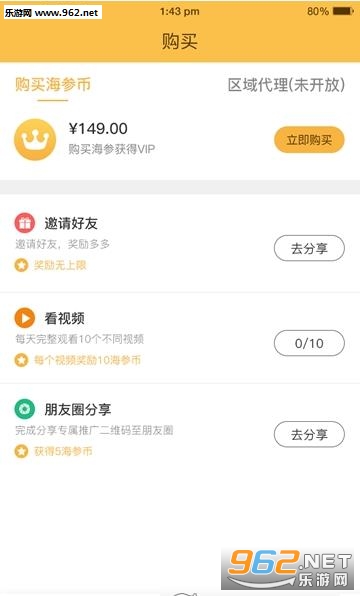Tap 立即购买 to buy the ¥149.00 package
The image size is (360, 596).
[x=309, y=140]
